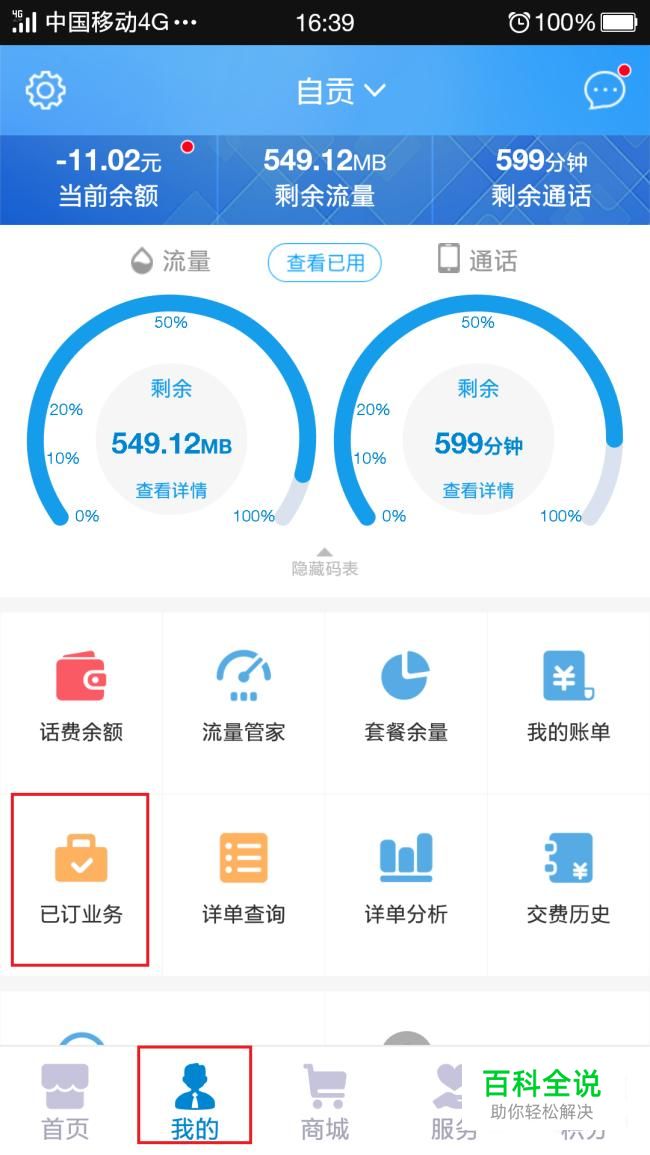Expand the 自贡 city dropdown
This screenshot has height=1155, width=650.
[x=340, y=91]
